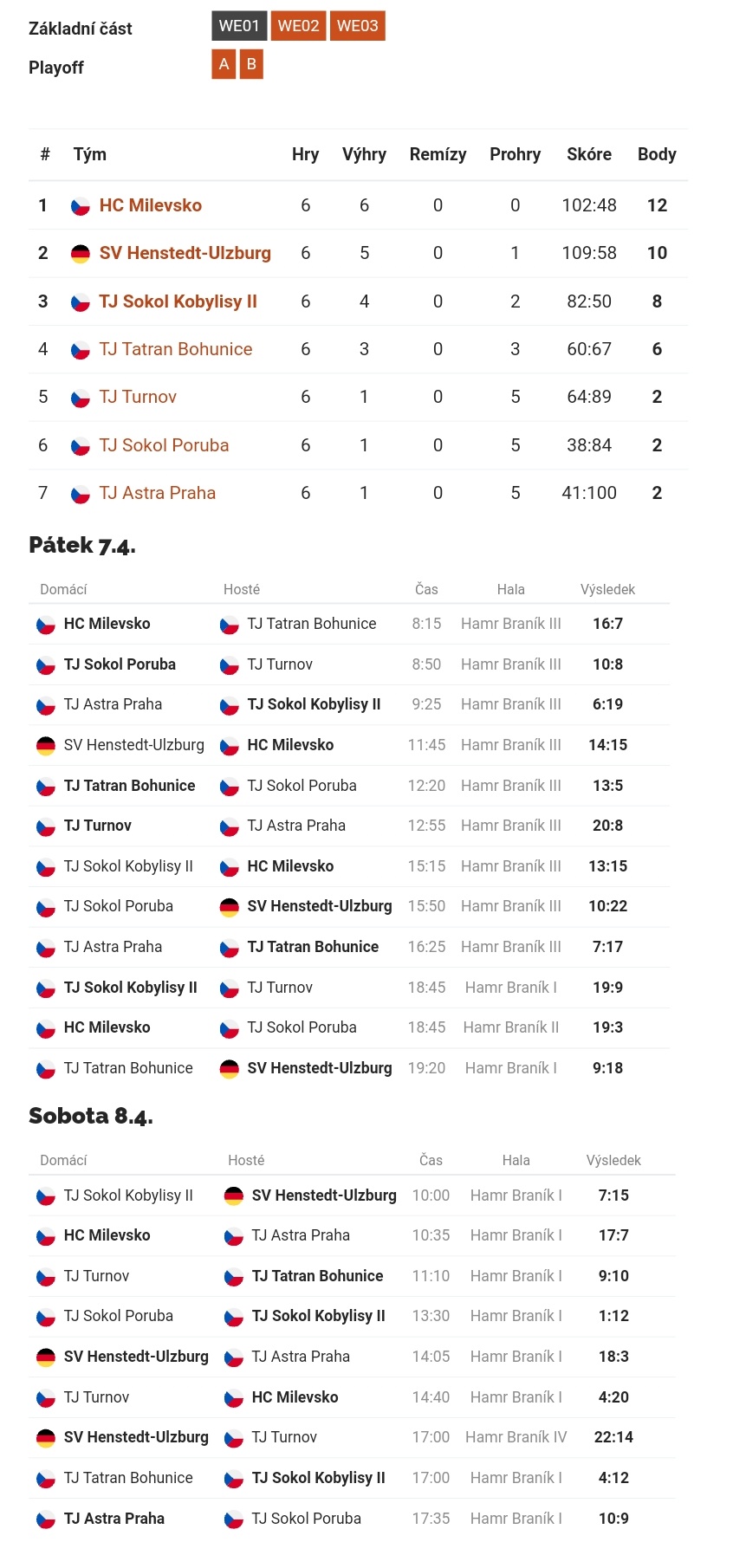This screenshot has height=1568, width=733.
Task: Open TJ Sokol Poruba team link
Action: point(164,445)
